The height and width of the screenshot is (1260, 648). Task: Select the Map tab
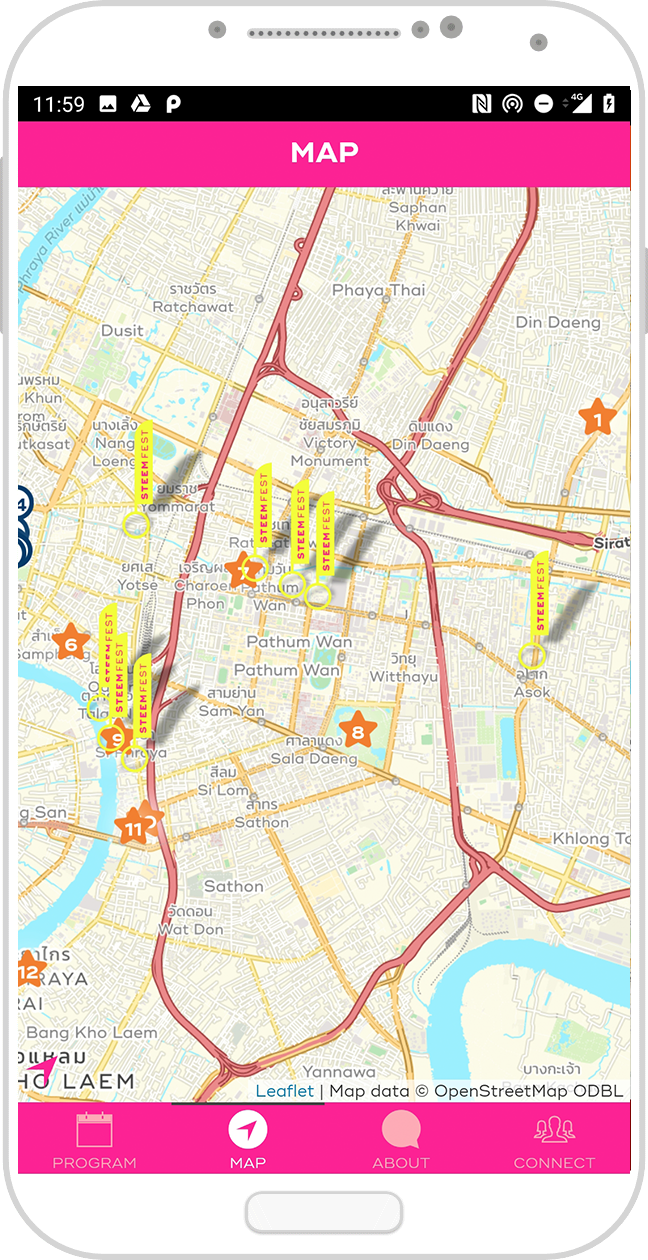click(247, 1141)
